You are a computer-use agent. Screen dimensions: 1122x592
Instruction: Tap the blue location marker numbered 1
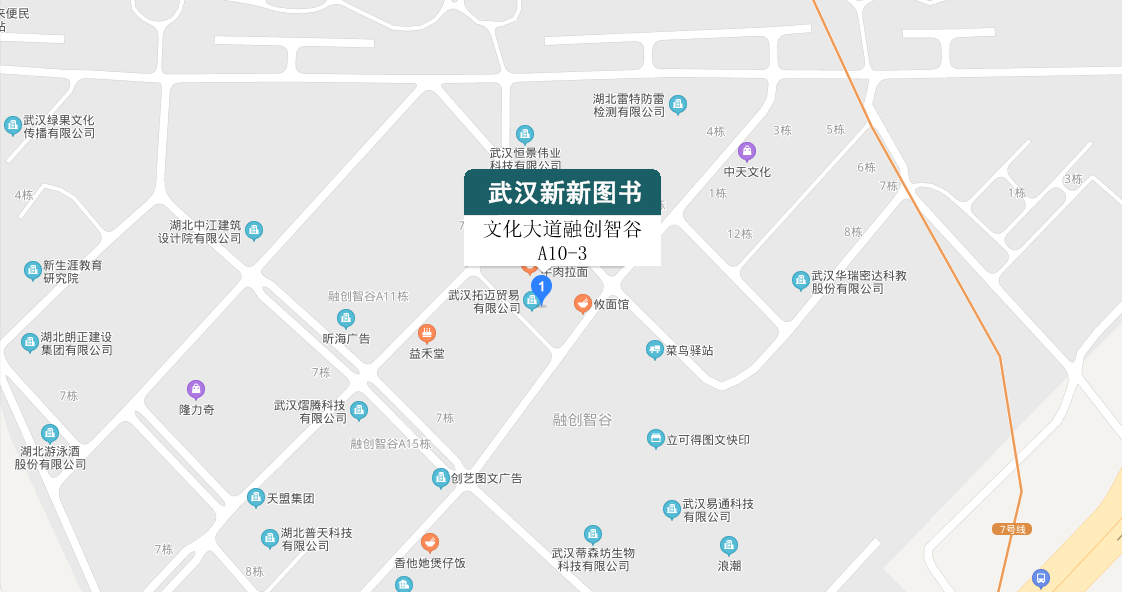coord(541,287)
